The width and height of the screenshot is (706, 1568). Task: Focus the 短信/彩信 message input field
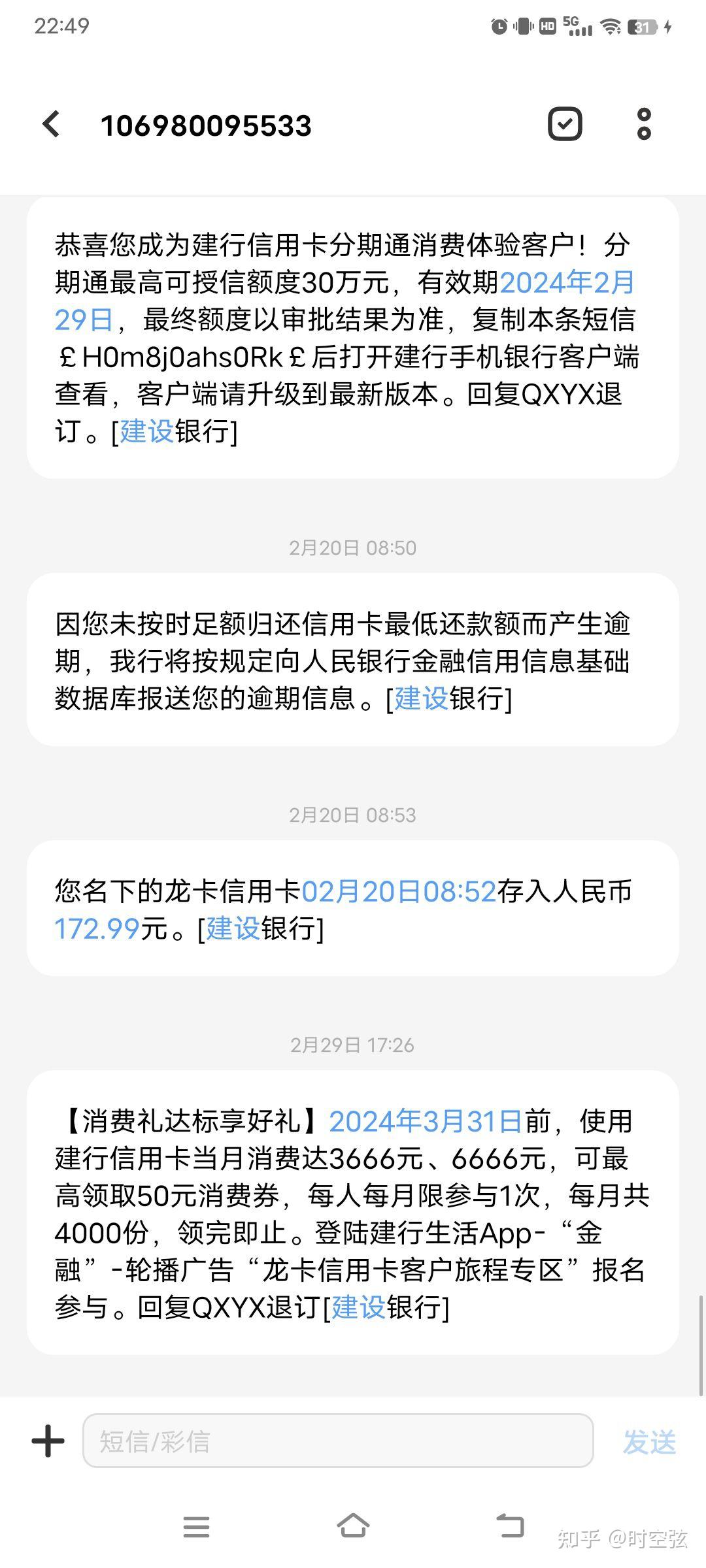click(x=337, y=1441)
